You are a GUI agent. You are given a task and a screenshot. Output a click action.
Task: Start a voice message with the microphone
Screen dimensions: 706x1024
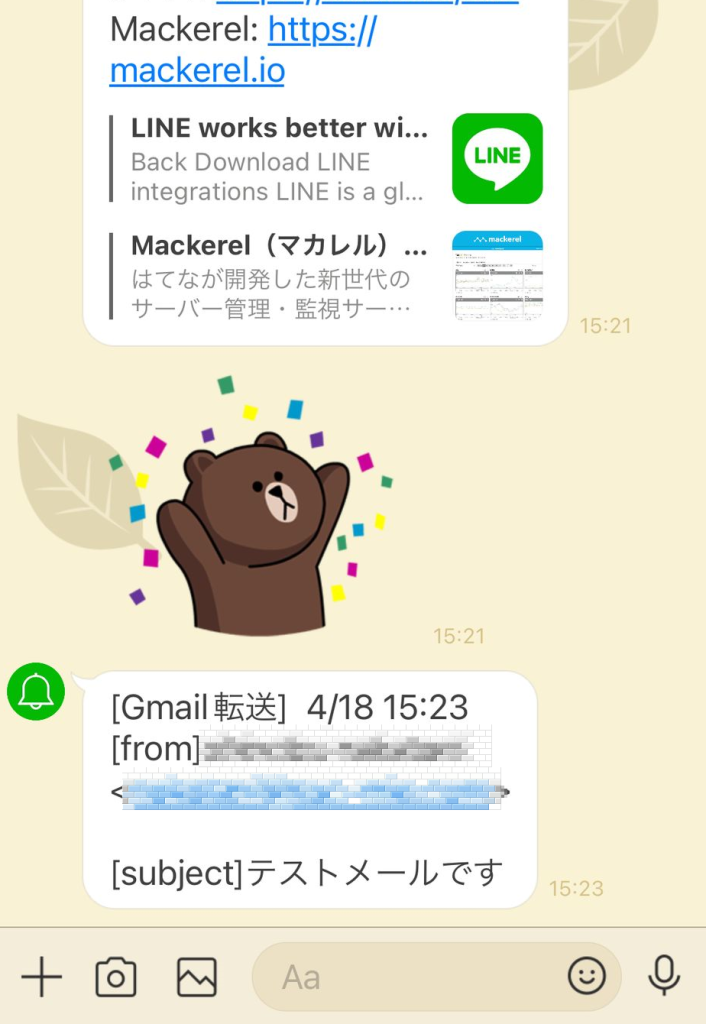click(x=664, y=976)
